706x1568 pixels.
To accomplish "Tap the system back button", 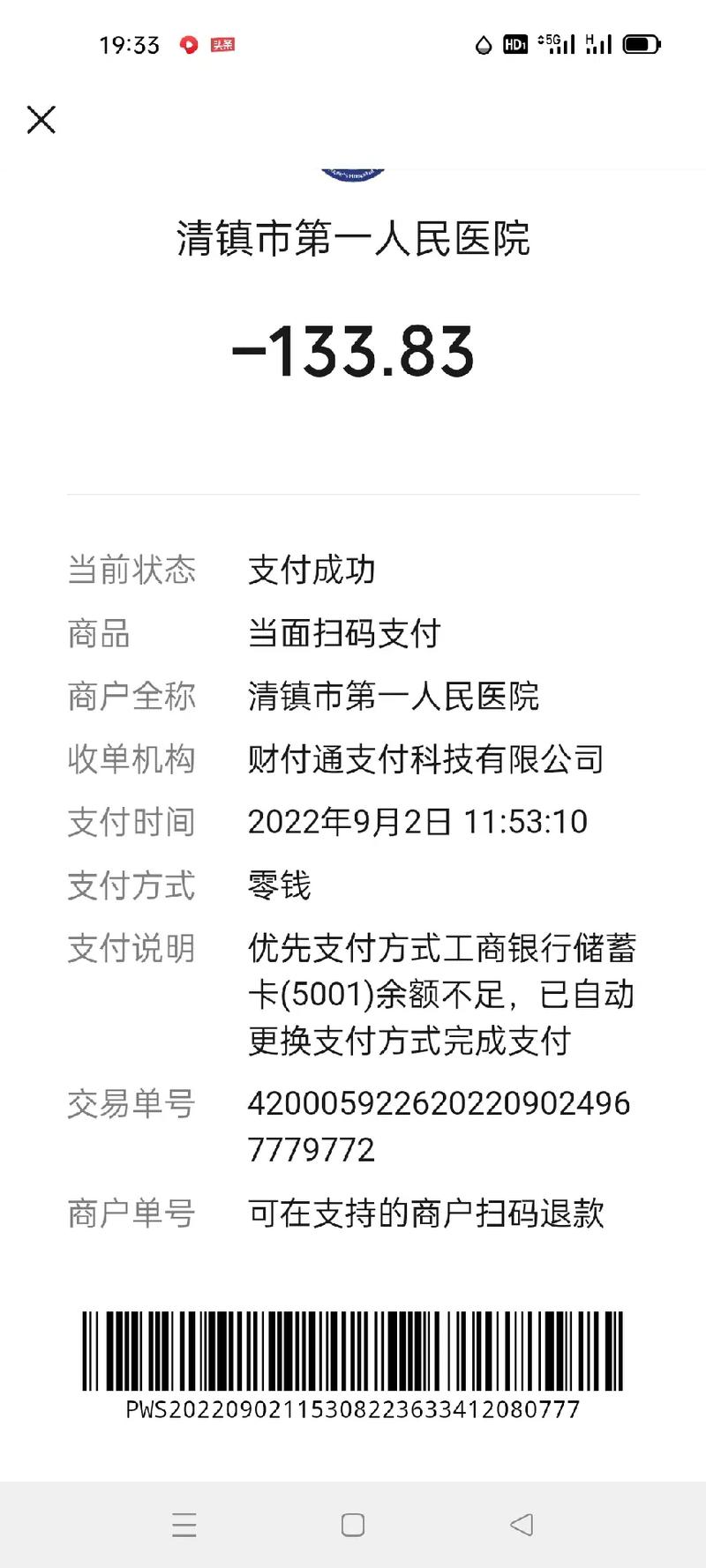I will [522, 1524].
